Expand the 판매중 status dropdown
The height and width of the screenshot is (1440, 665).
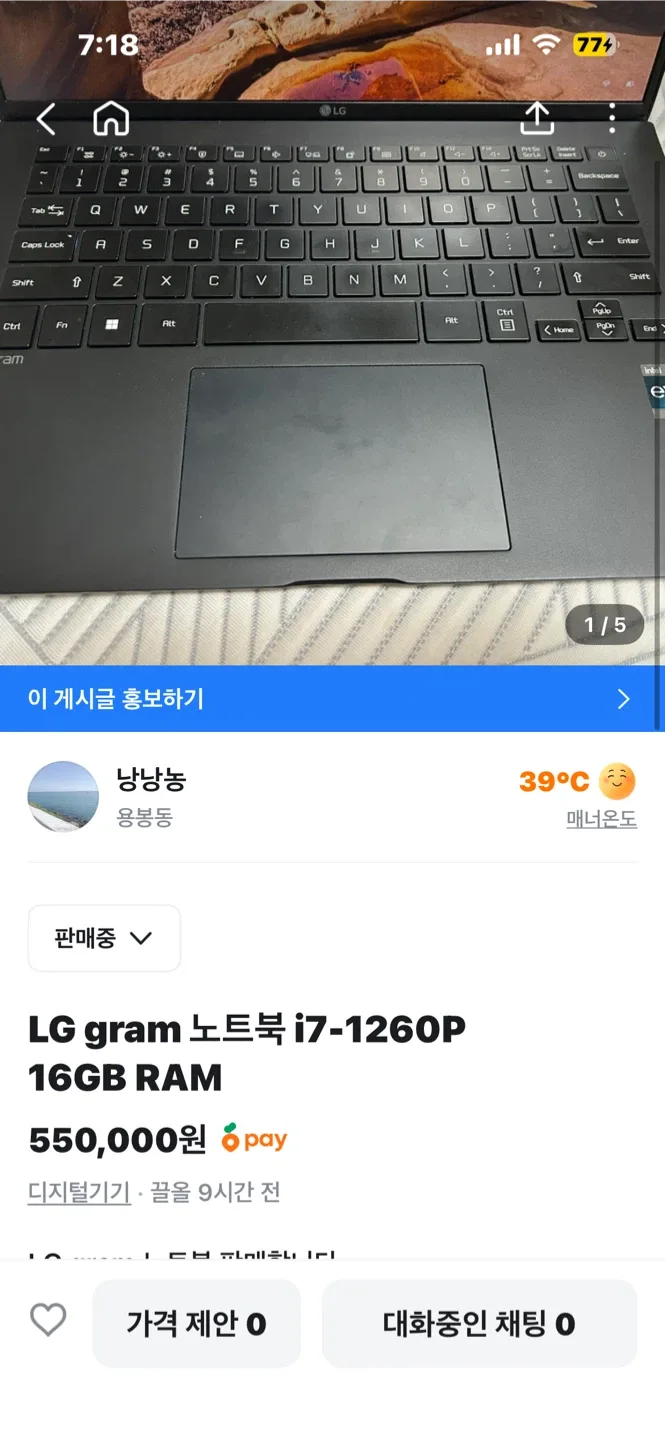[x=104, y=938]
